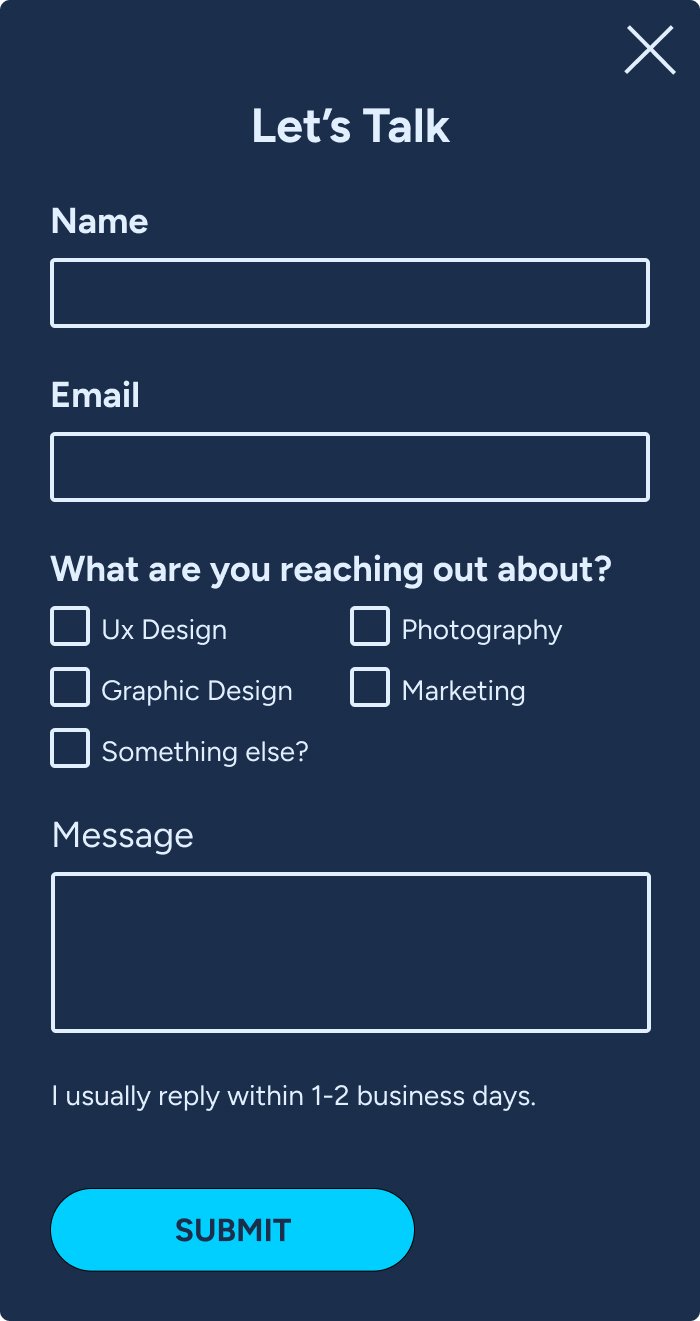Check the Ux Design checkbox

(70, 627)
